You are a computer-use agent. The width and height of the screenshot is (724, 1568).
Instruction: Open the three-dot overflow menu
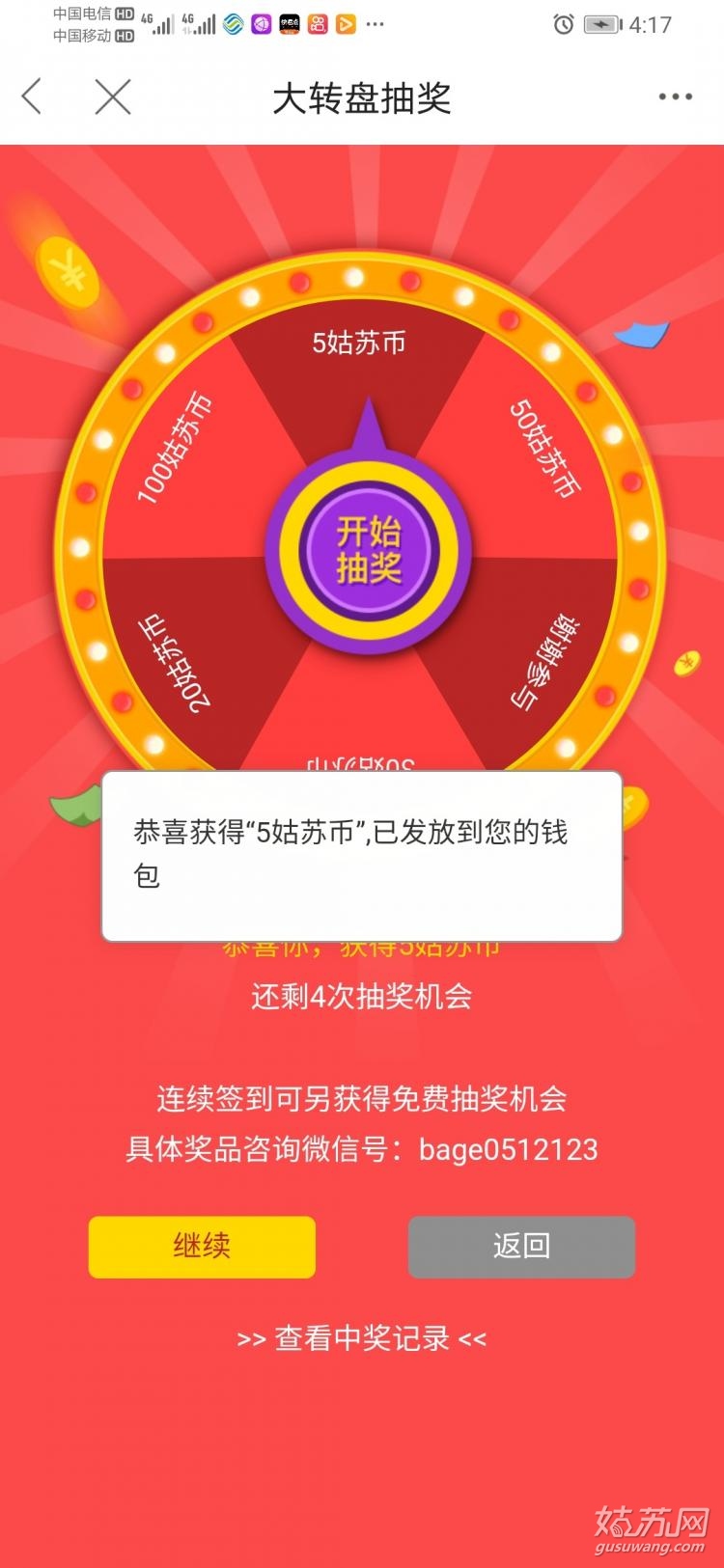coord(675,97)
